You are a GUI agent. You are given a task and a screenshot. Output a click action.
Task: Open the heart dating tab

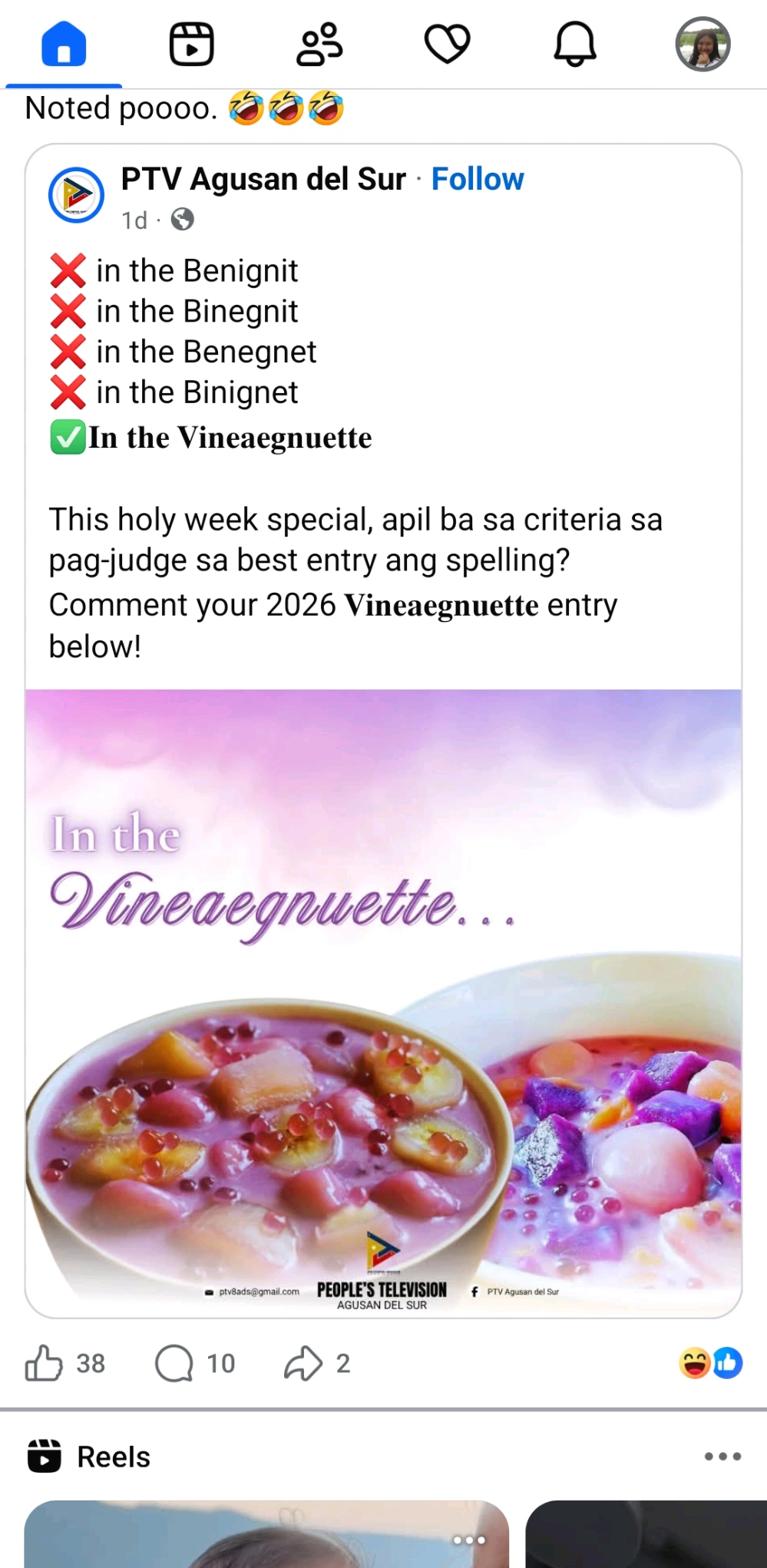click(447, 44)
